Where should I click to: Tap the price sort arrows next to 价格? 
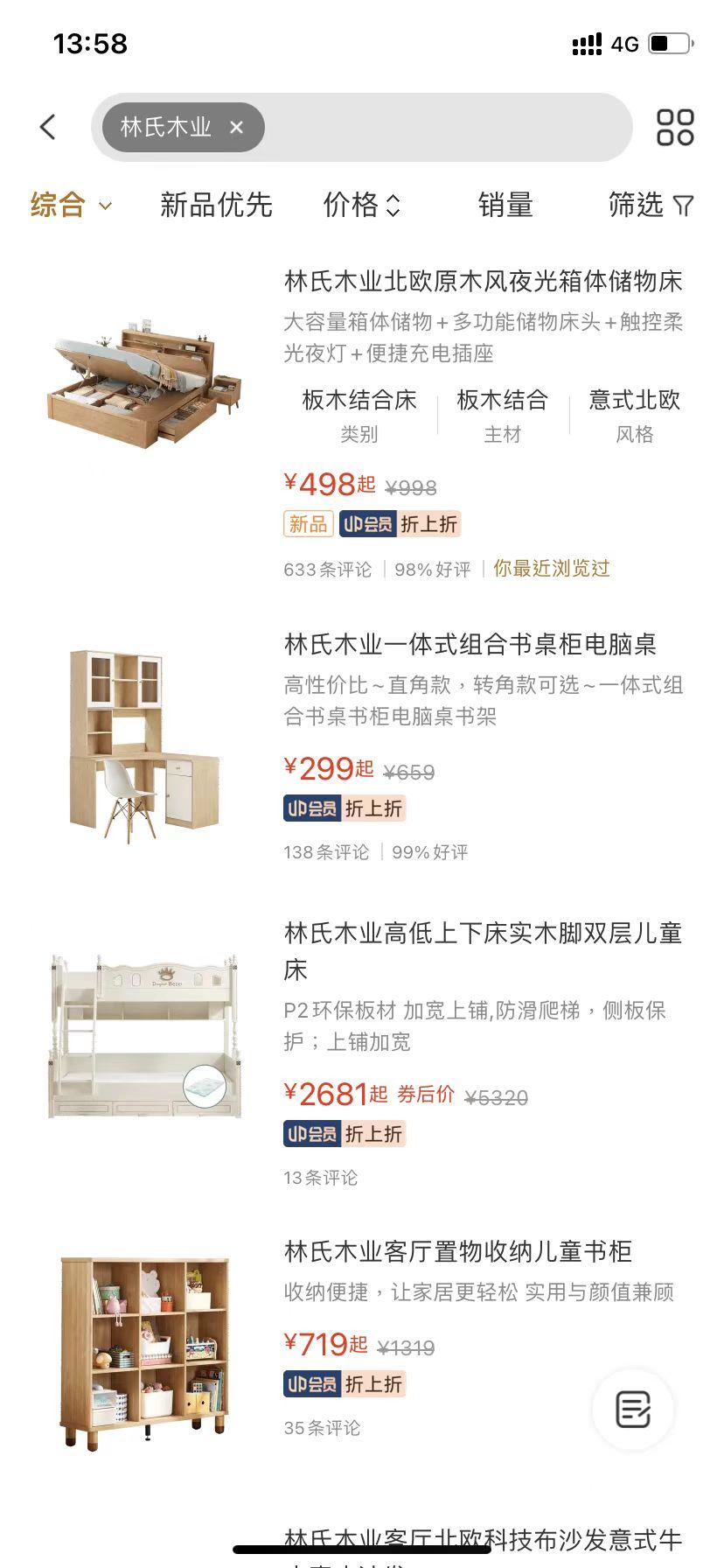(x=393, y=206)
